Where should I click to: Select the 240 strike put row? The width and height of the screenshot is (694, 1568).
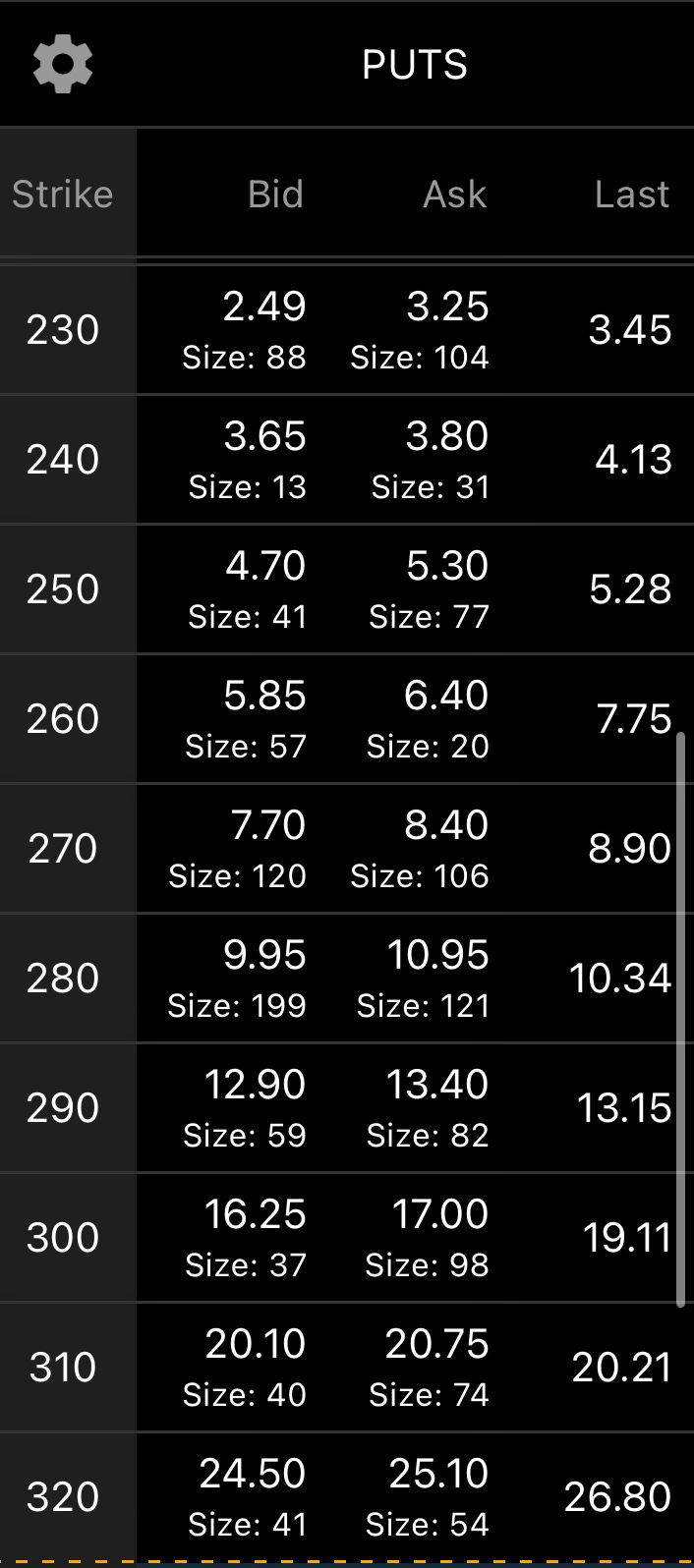[x=347, y=460]
